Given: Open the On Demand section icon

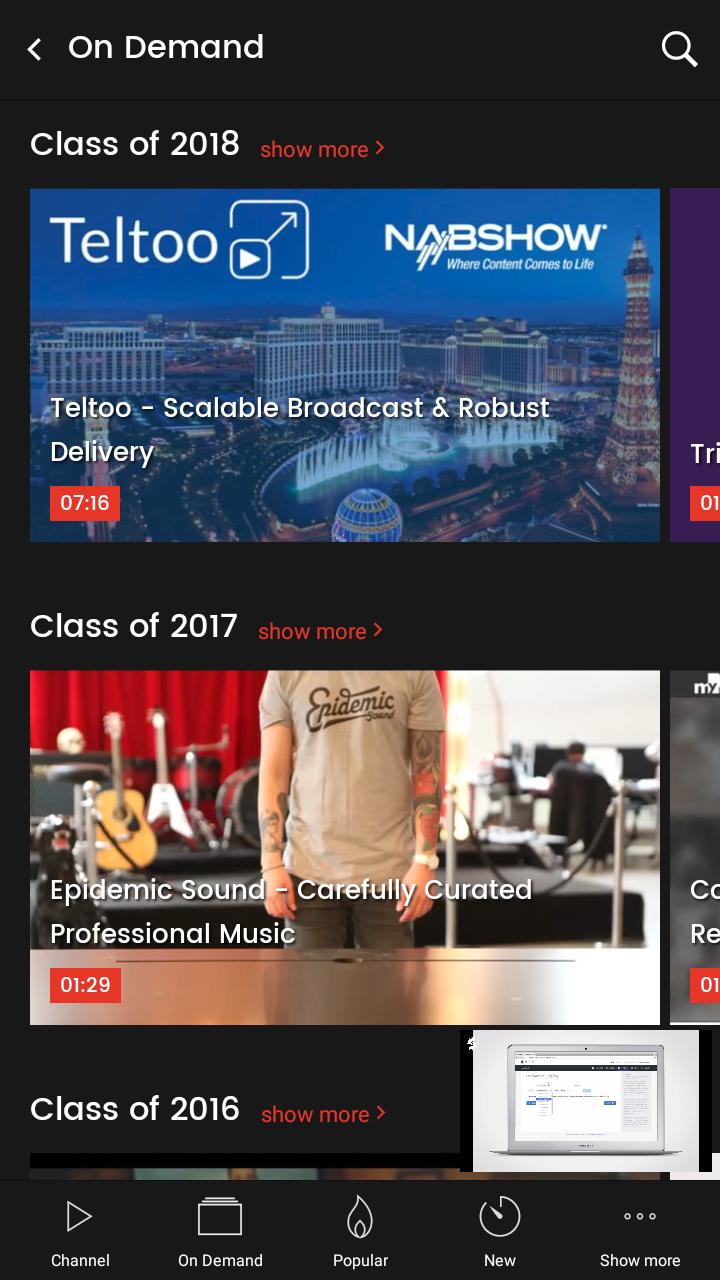Looking at the screenshot, I should (220, 1217).
